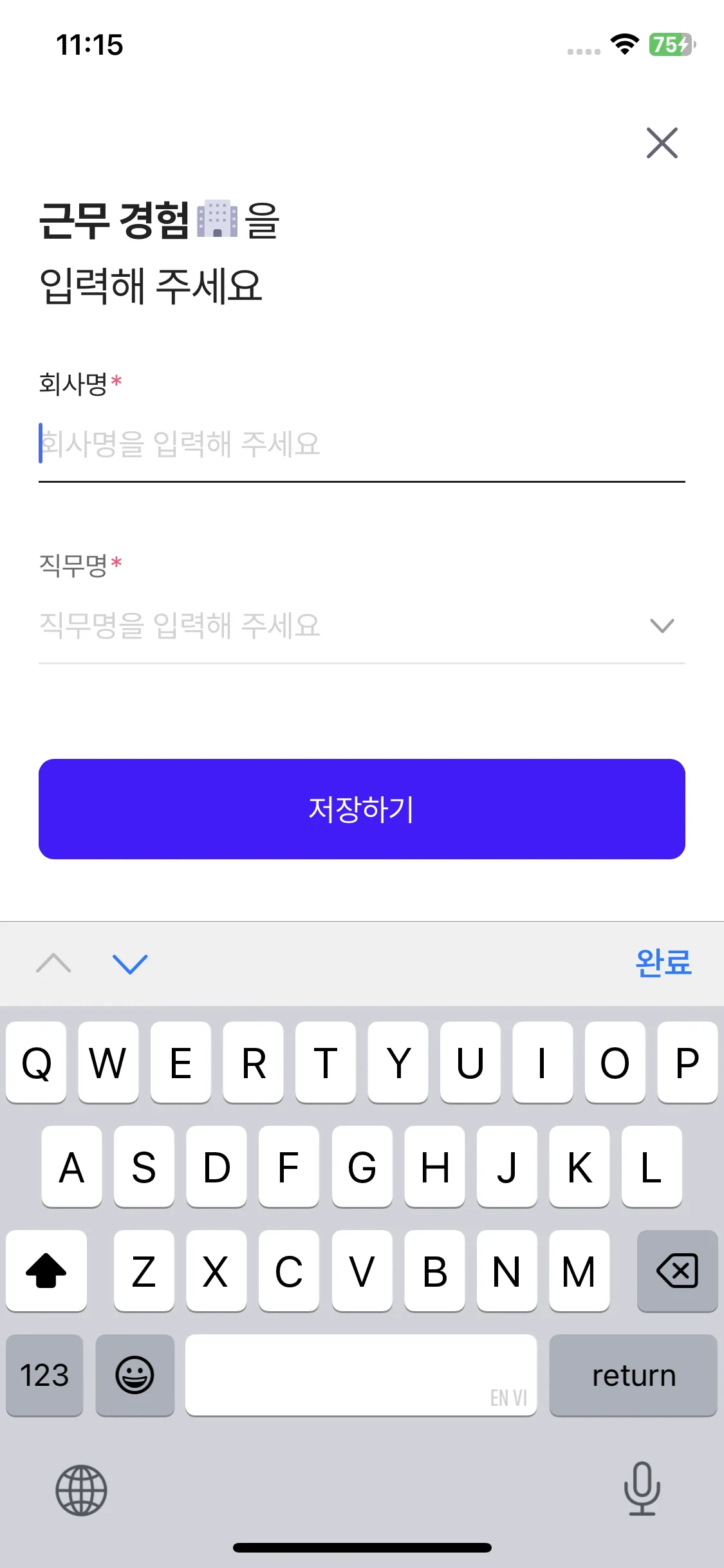Hit the backspace key
Viewport: 724px width, 1568px height.
pos(677,1271)
